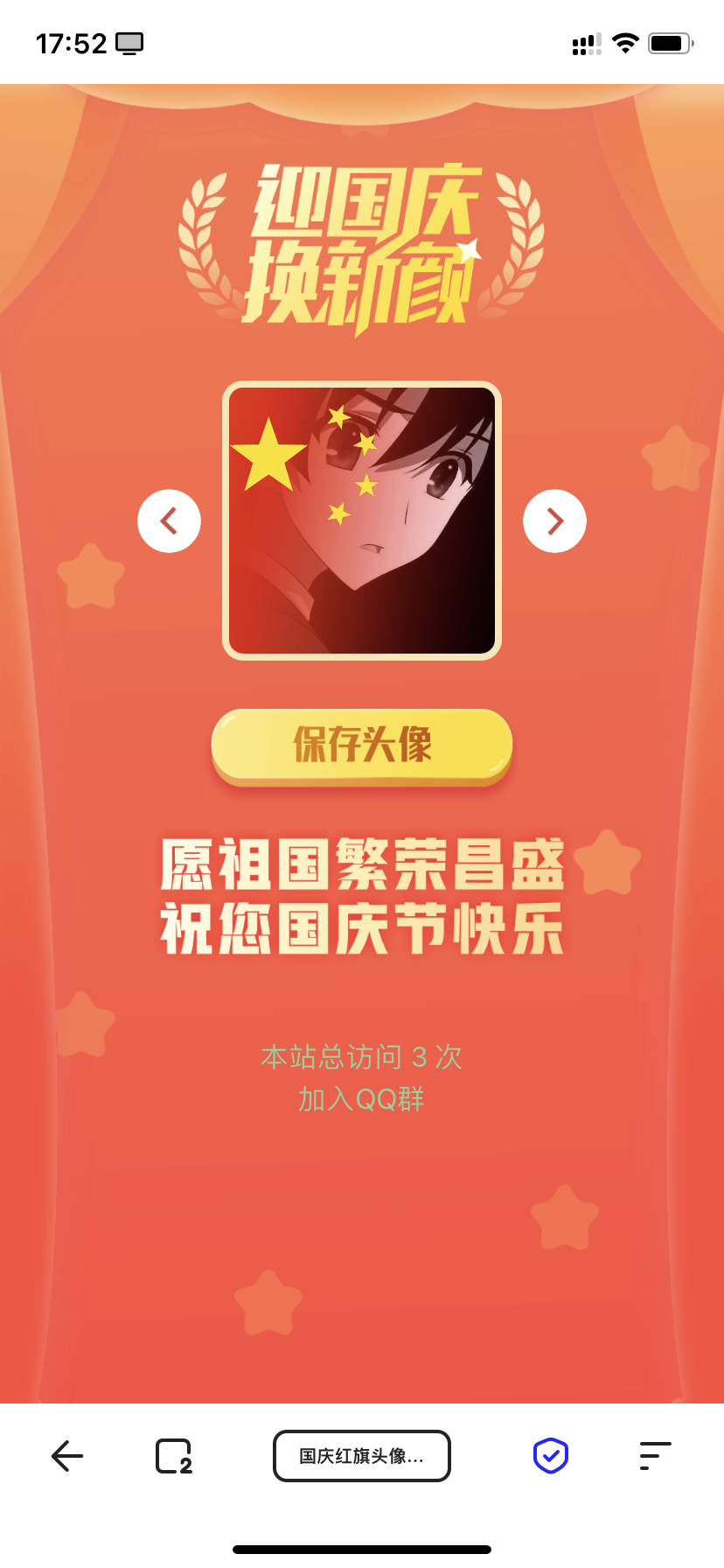The width and height of the screenshot is (724, 1568).
Task: Open the browser tabs switcher
Action: [x=173, y=1456]
